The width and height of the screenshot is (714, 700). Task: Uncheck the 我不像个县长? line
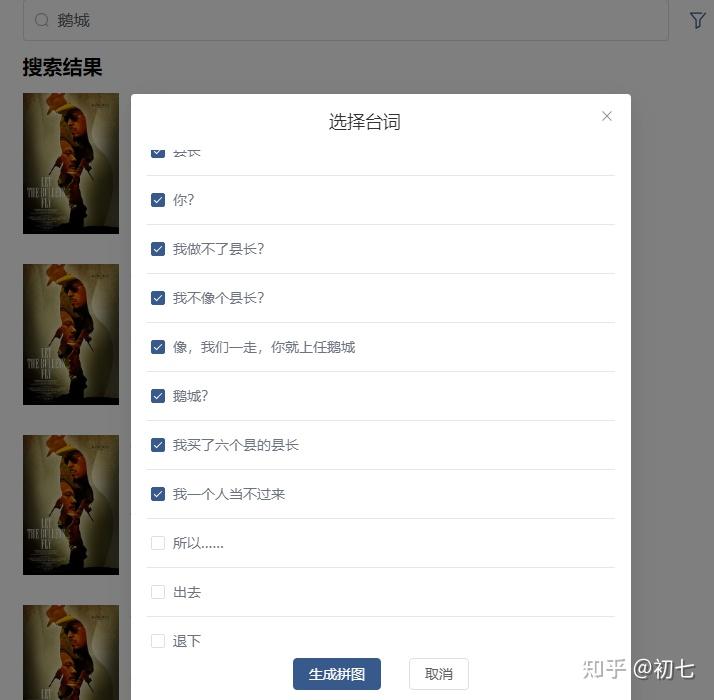tap(158, 298)
